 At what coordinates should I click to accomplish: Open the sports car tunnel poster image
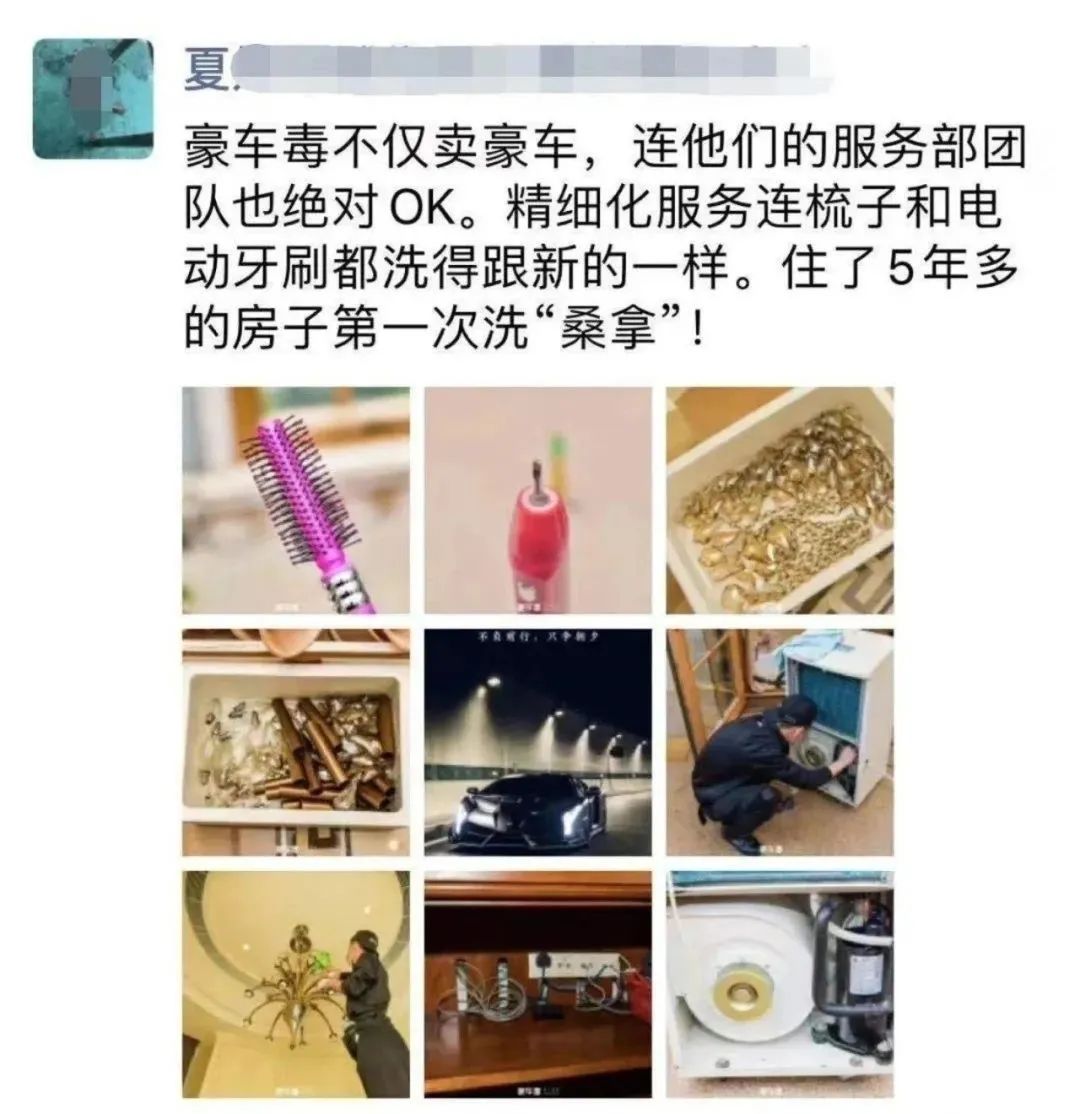(x=538, y=742)
